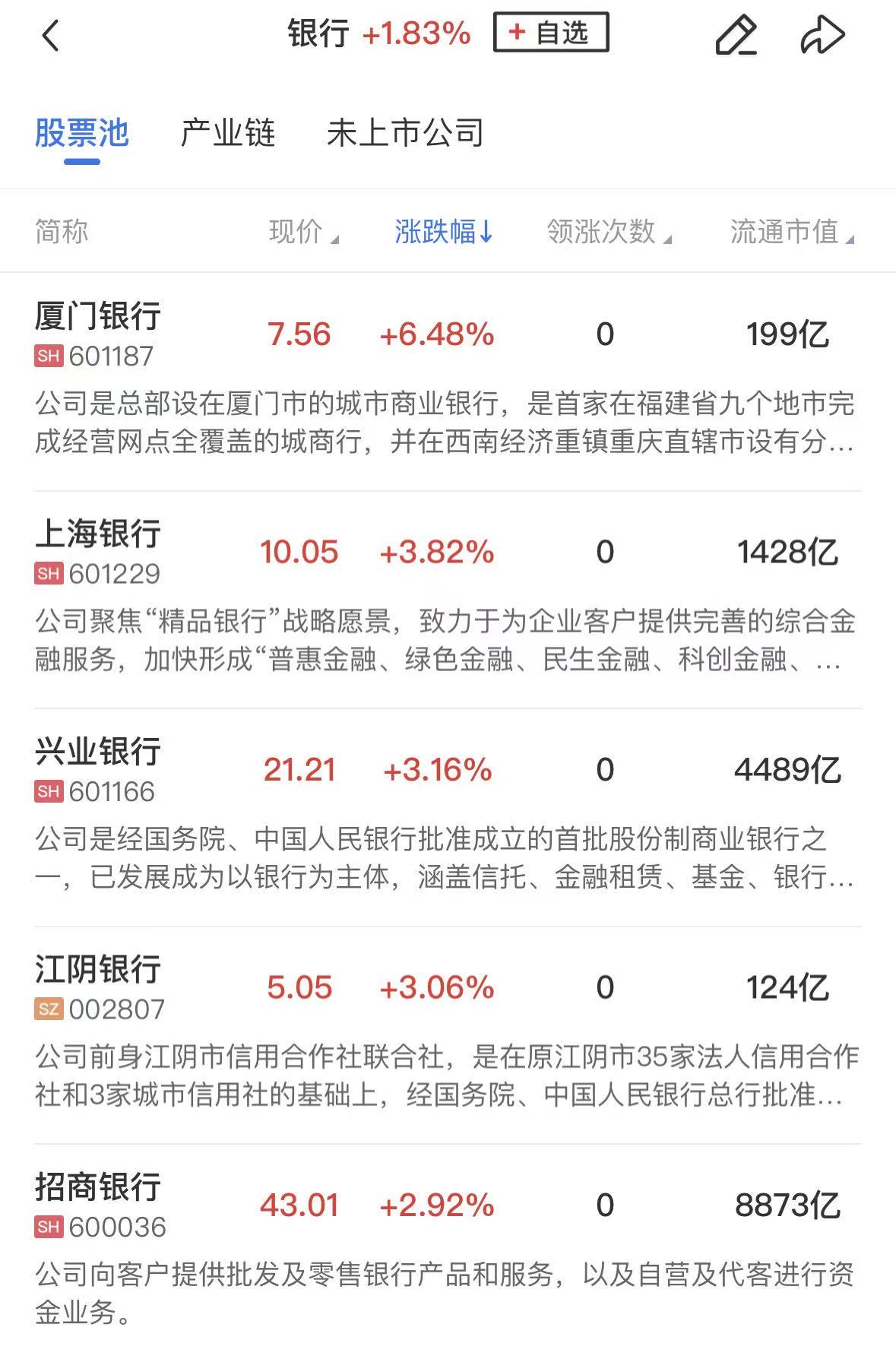This screenshot has width=896, height=1359.
Task: Sort stocks by 流通市值
Action: pyautogui.click(x=791, y=231)
